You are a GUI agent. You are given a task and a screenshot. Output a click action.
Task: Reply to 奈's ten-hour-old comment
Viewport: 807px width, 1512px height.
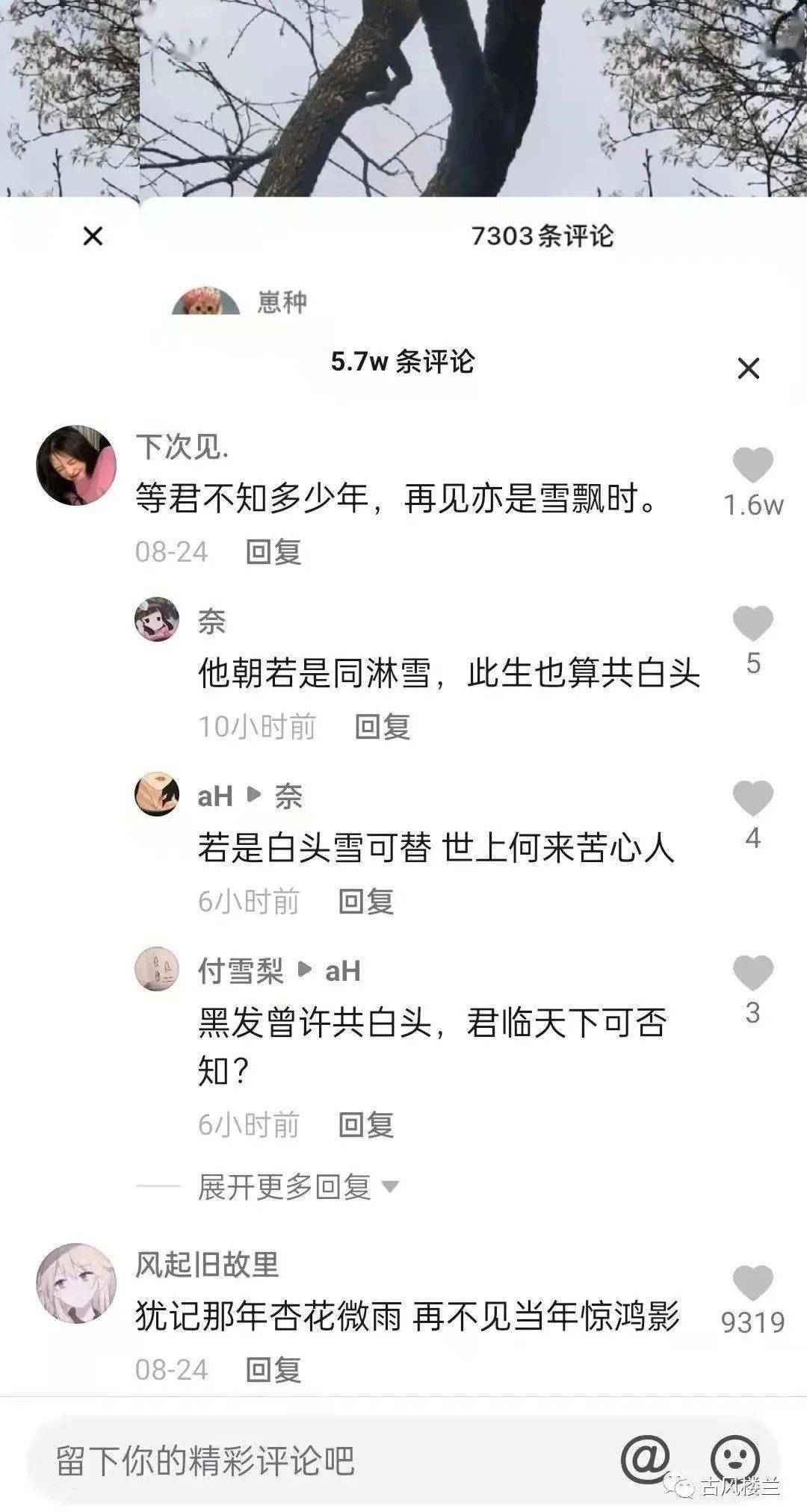tap(382, 727)
